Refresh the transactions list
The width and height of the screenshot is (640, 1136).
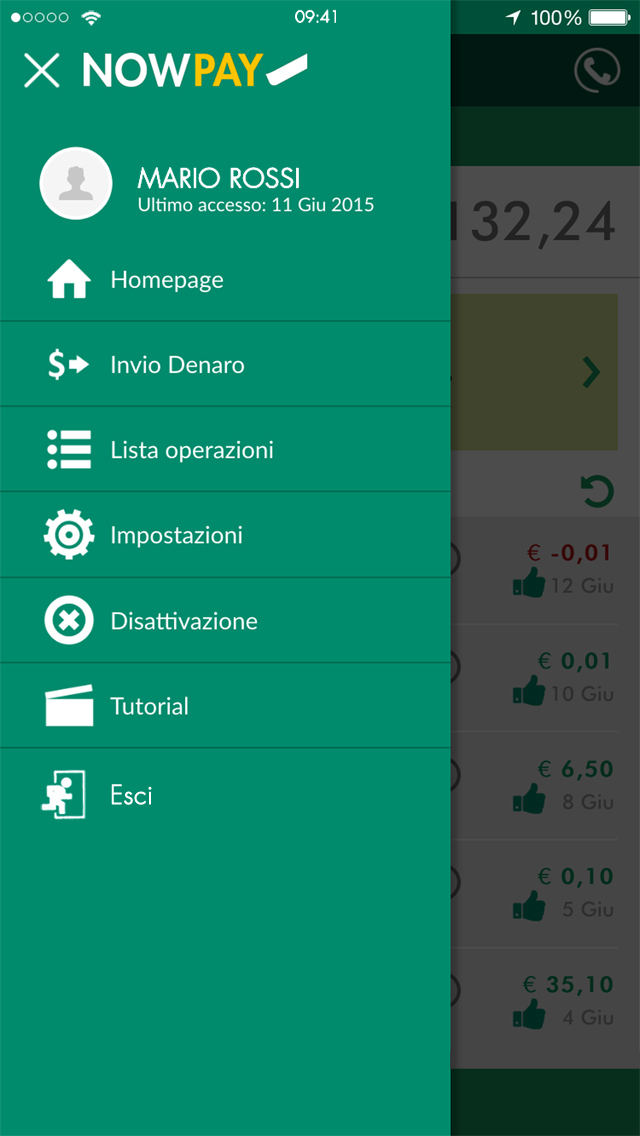click(x=598, y=492)
